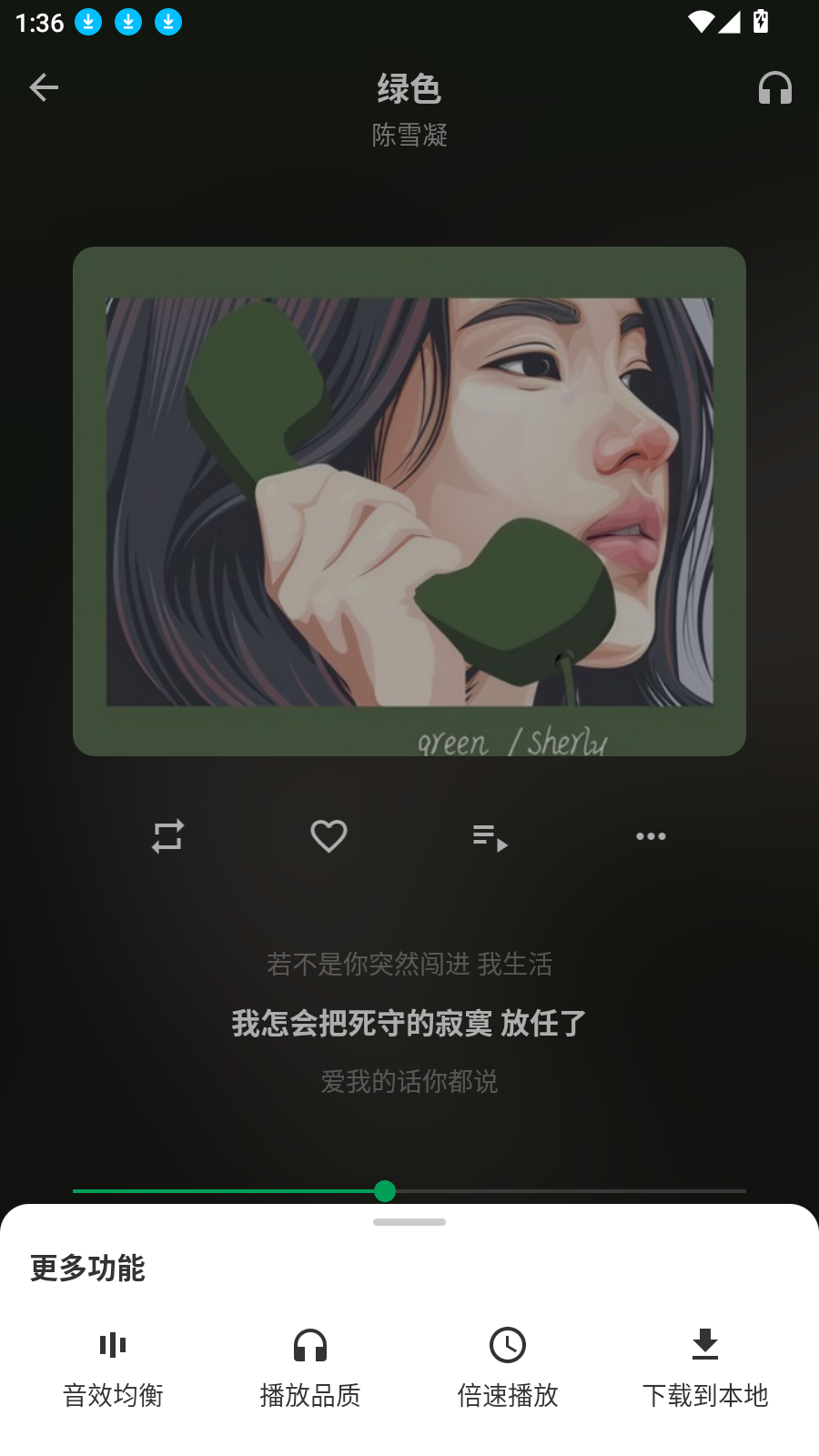
Task: Tap highlighted lyric 我怎会把死守的寂寞 放任了
Action: click(409, 1023)
